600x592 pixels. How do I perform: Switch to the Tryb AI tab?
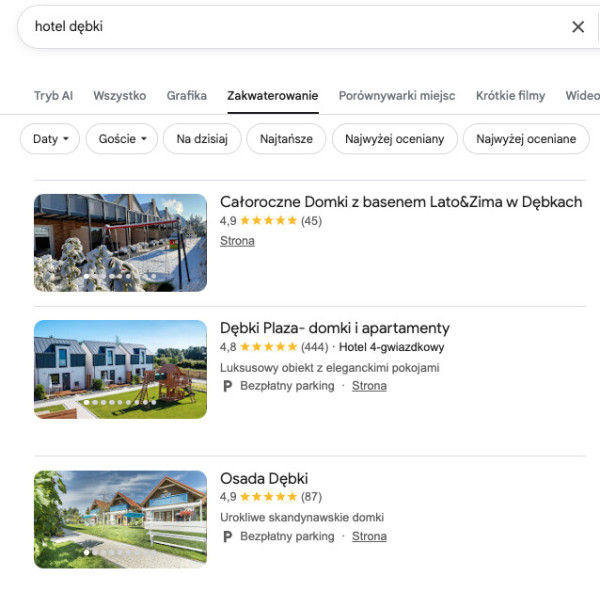(x=53, y=96)
